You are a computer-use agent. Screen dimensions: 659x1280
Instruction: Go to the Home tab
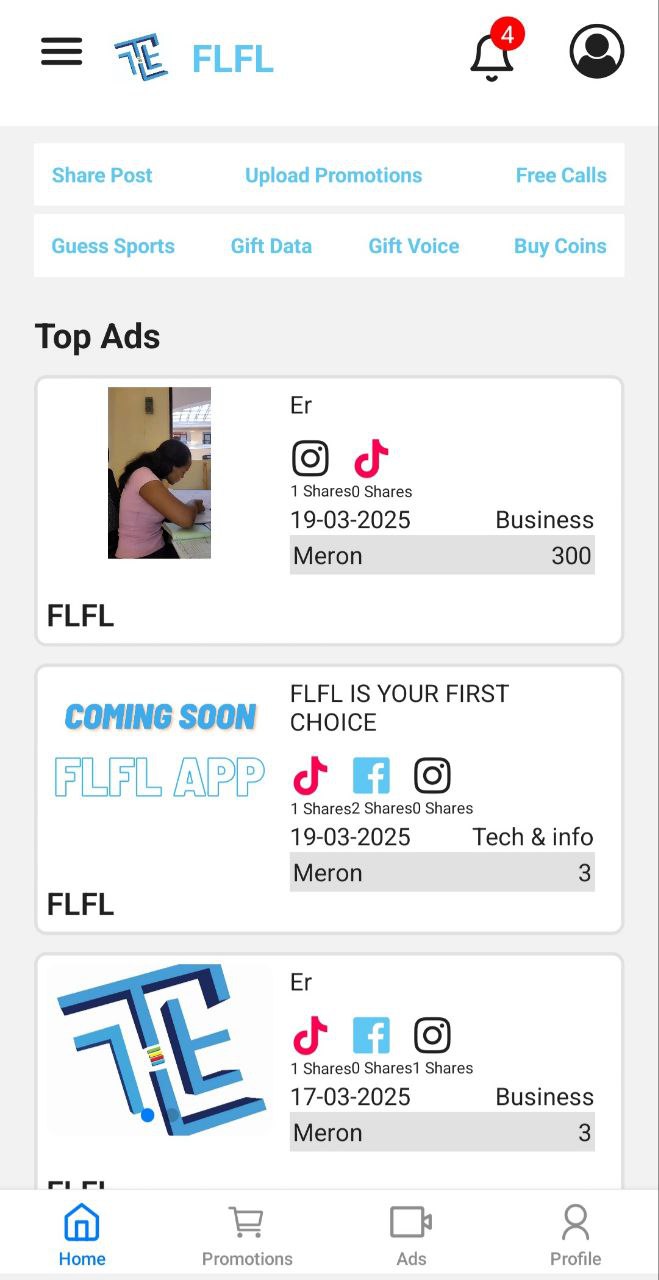pyautogui.click(x=82, y=1236)
